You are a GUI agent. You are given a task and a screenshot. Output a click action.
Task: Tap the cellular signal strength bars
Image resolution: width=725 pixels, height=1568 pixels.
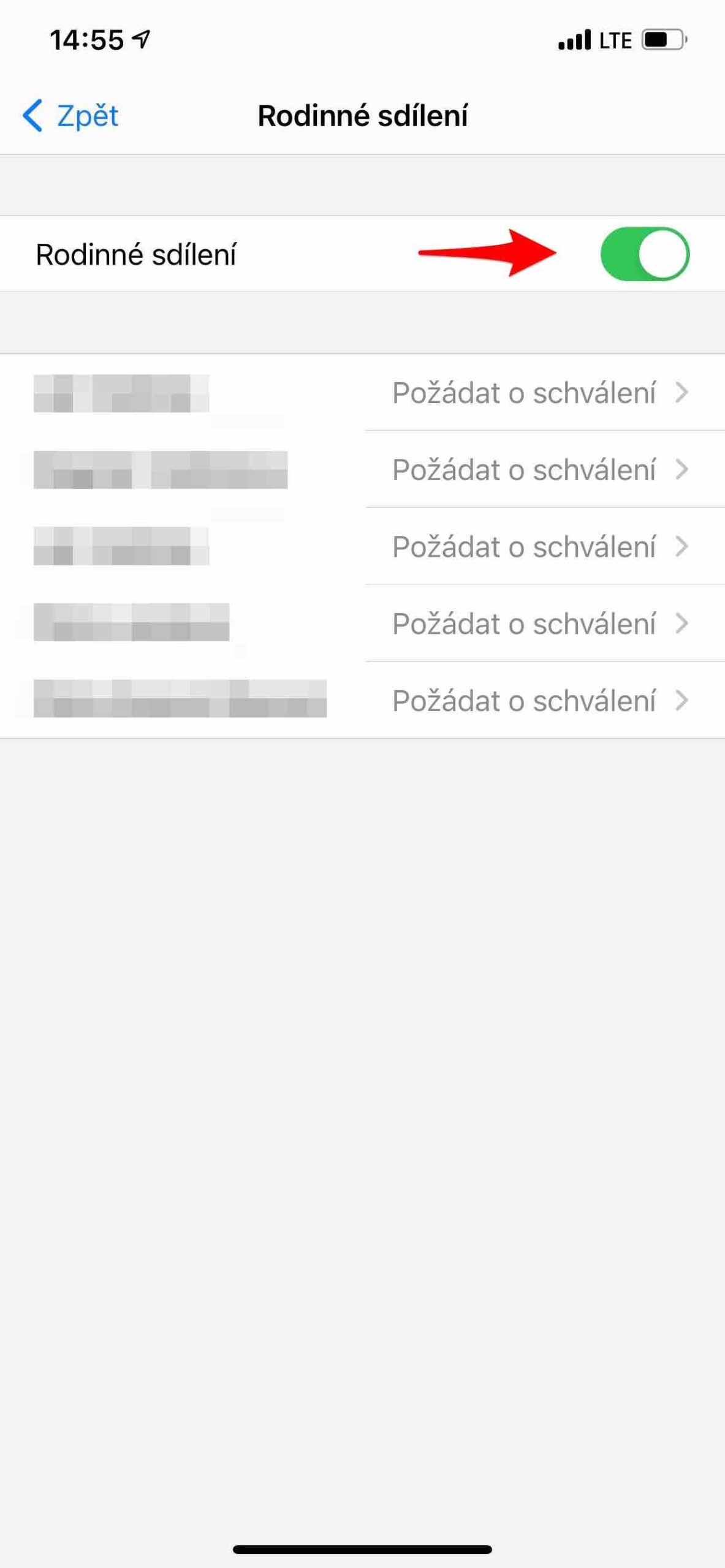(575, 39)
